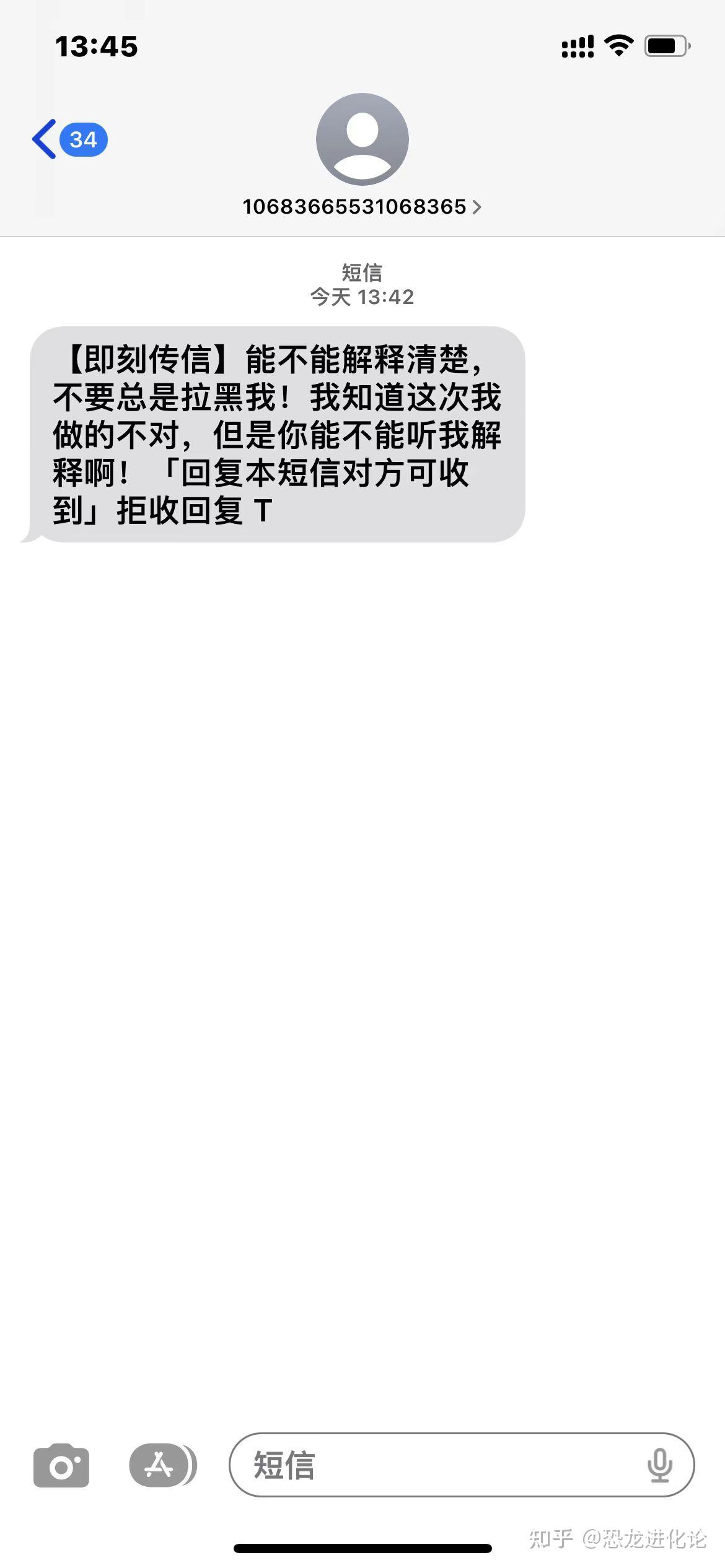Start voice dictation with the microphone
This screenshot has height=1568, width=725.
click(x=659, y=1465)
